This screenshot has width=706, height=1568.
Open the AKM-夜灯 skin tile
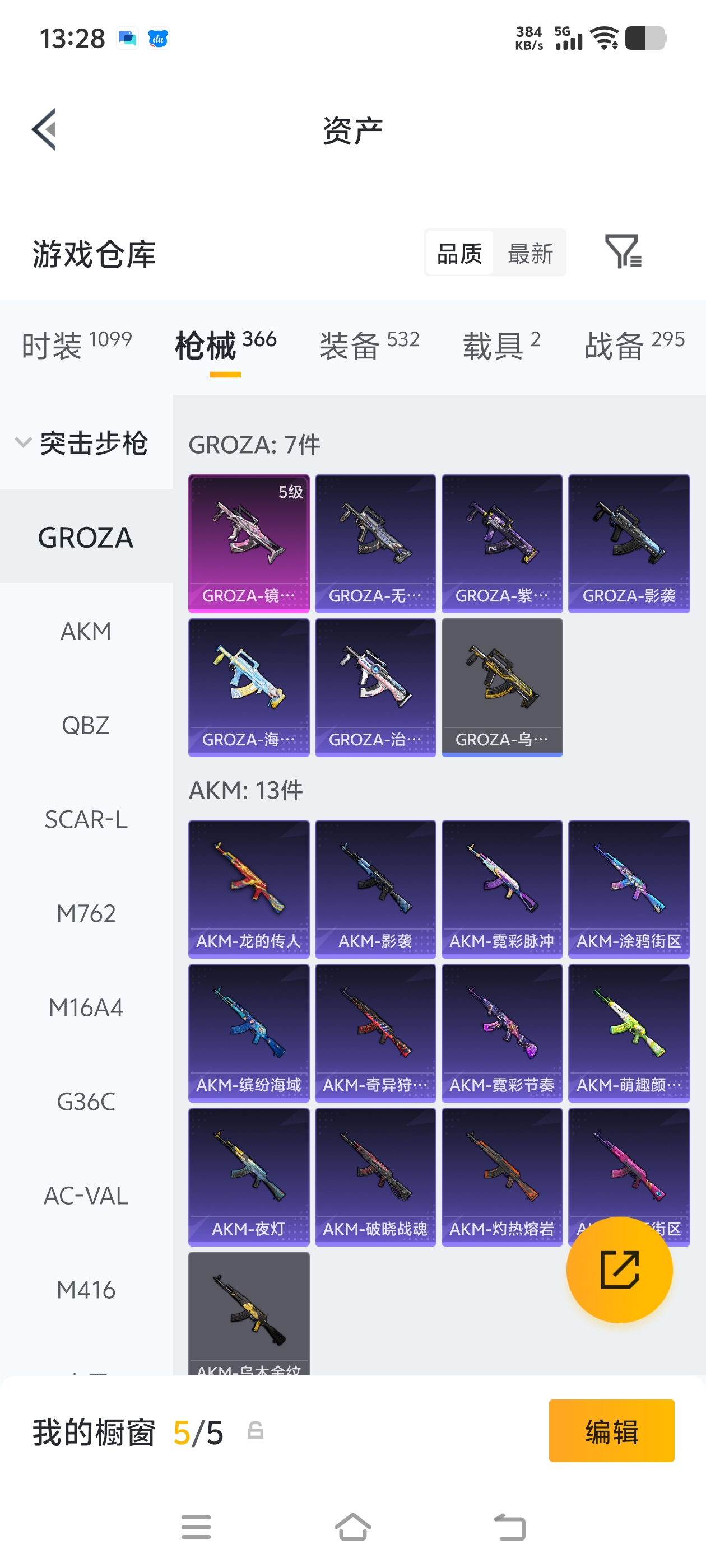click(249, 1177)
